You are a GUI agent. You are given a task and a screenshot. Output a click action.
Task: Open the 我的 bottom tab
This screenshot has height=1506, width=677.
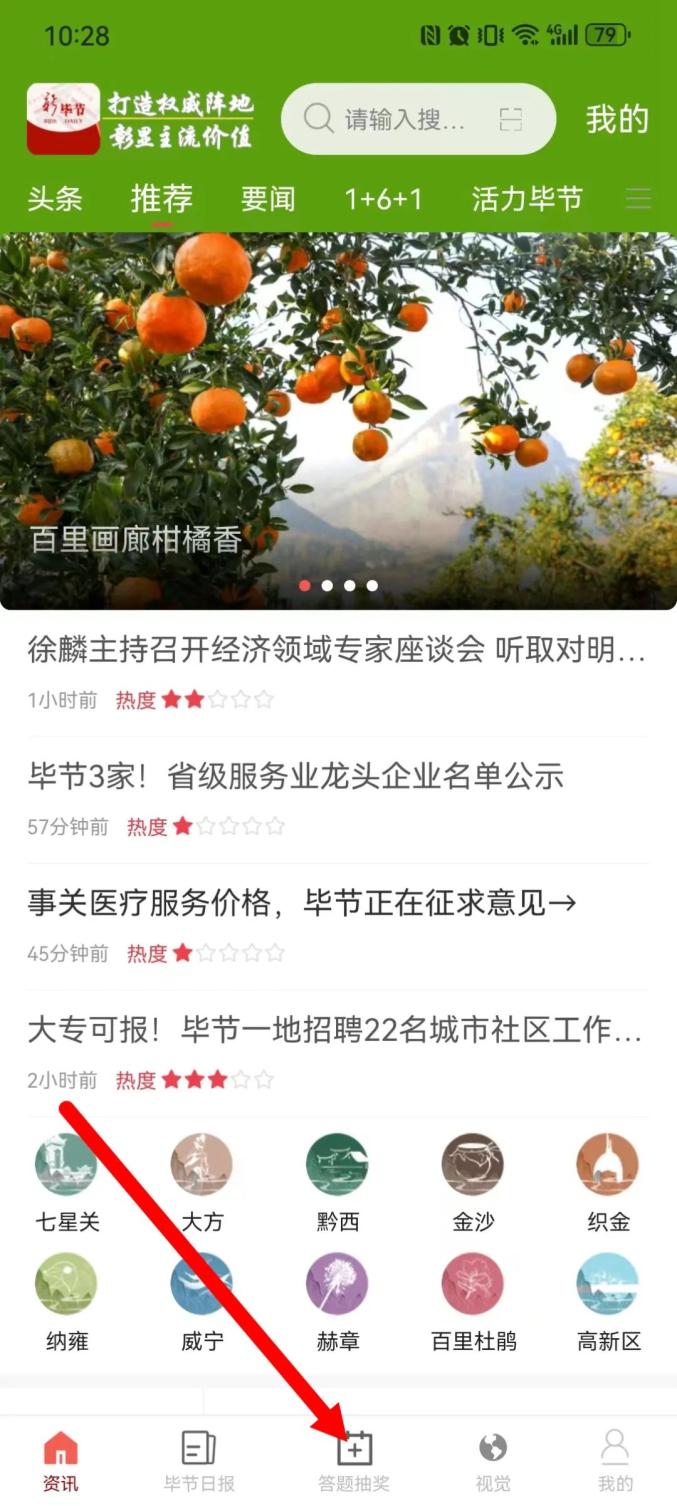(x=615, y=1461)
